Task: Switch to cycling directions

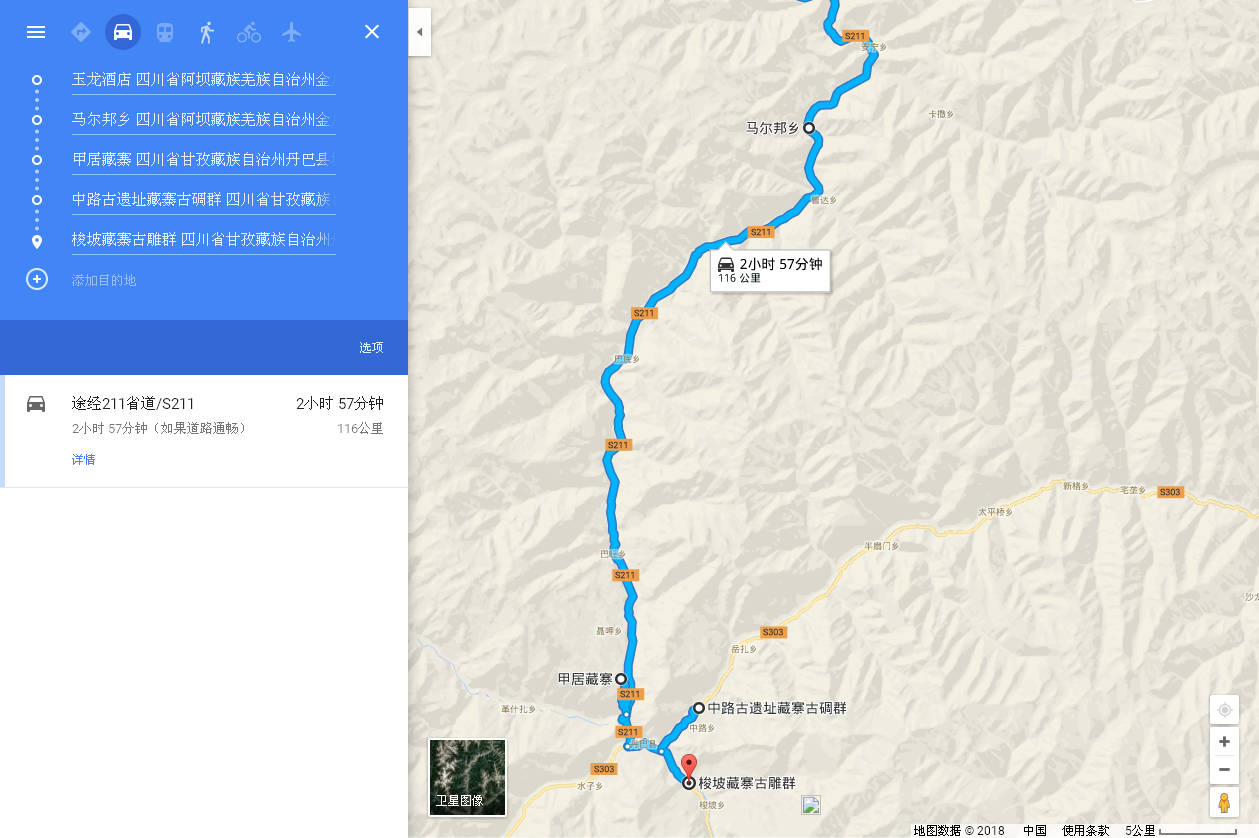Action: 249,32
